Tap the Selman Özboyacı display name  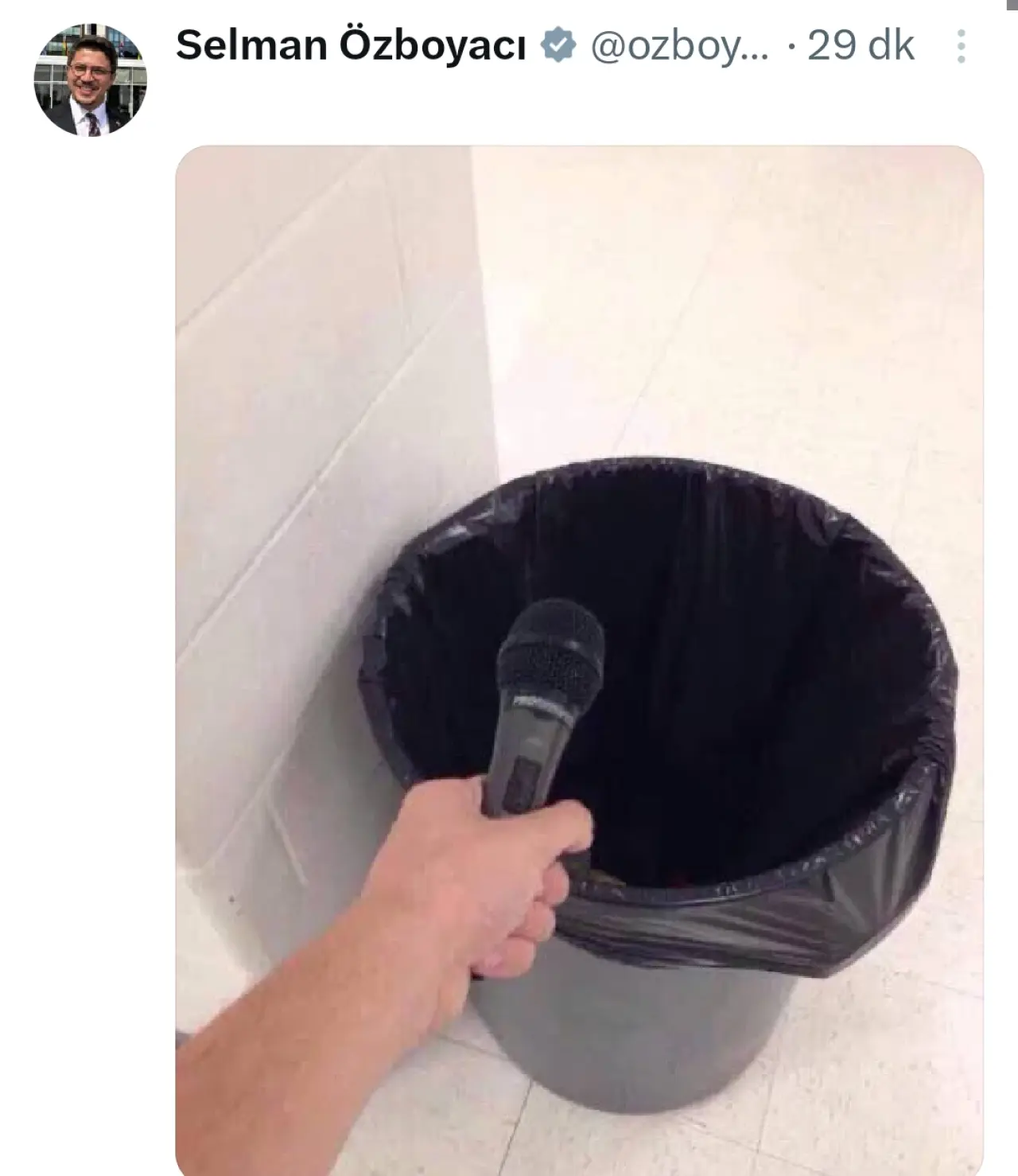351,46
